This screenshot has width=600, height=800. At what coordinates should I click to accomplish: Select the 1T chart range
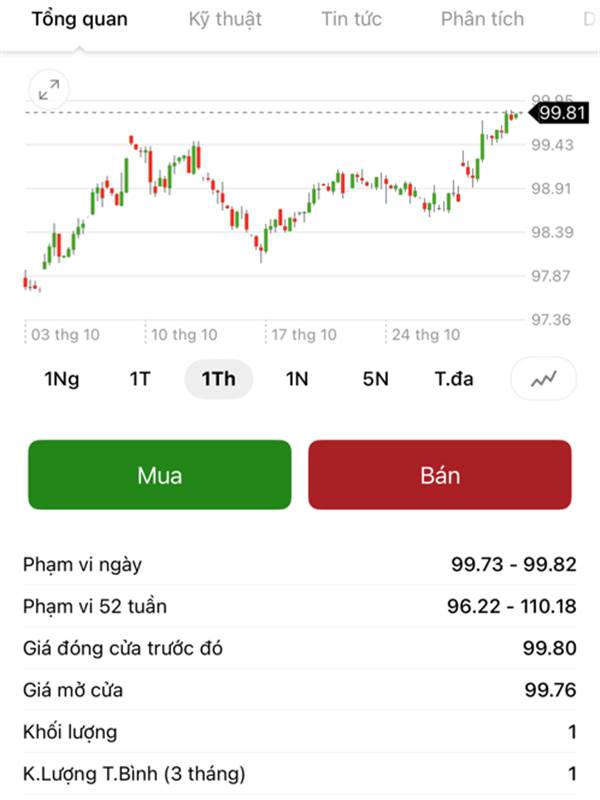point(140,379)
